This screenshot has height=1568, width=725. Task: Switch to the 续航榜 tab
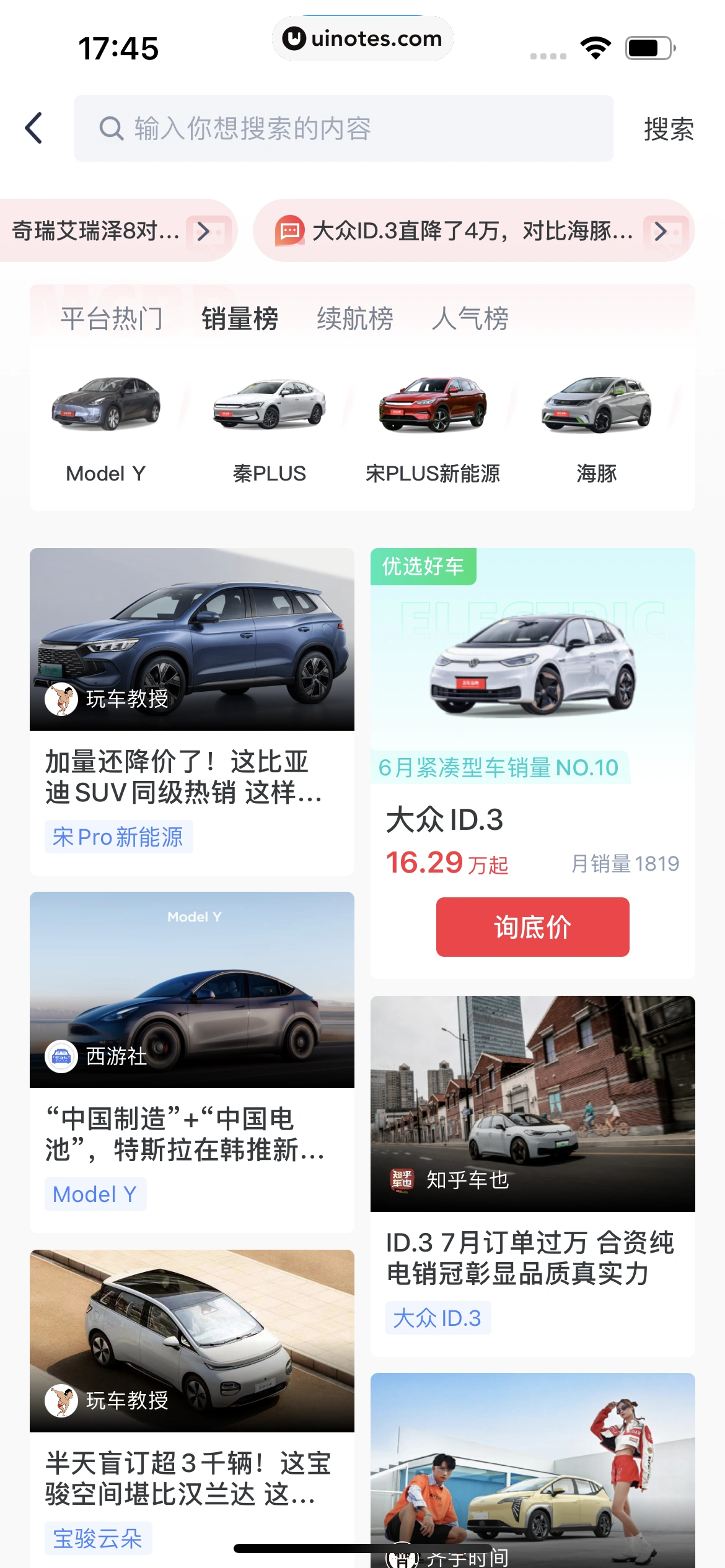point(354,318)
